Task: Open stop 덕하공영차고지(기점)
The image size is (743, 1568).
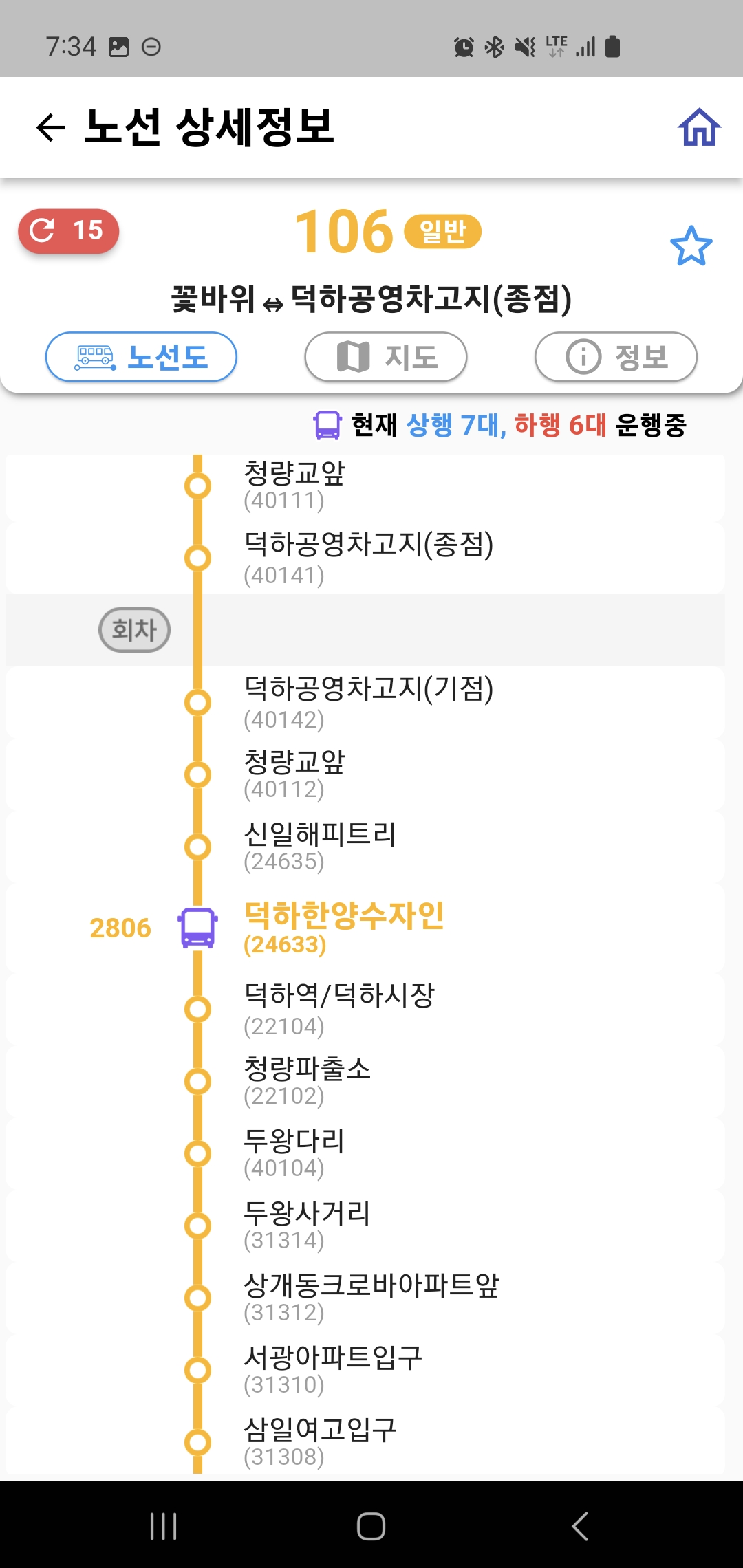Action: pos(368,702)
